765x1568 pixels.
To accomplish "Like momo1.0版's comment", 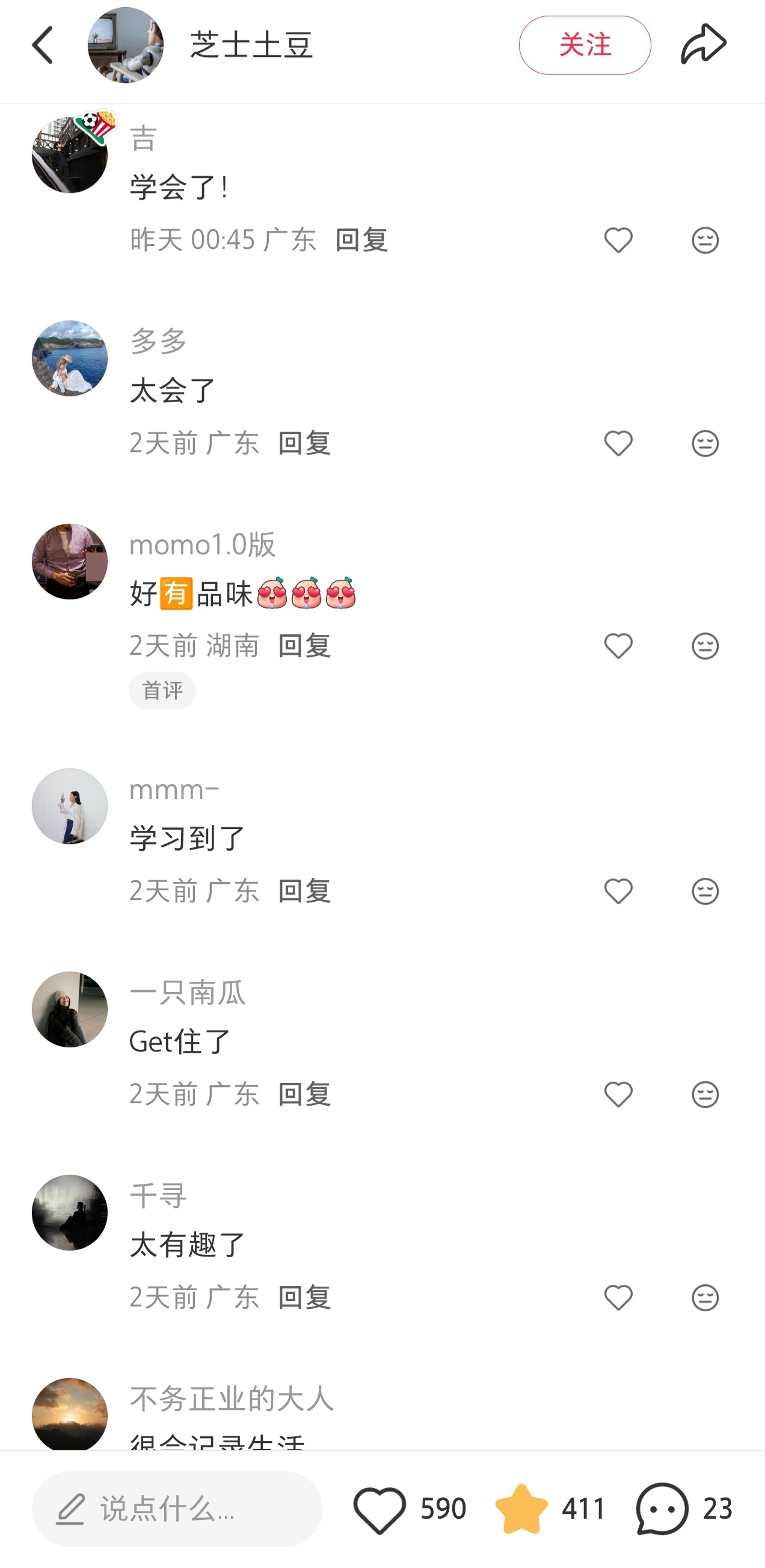I will click(x=618, y=646).
